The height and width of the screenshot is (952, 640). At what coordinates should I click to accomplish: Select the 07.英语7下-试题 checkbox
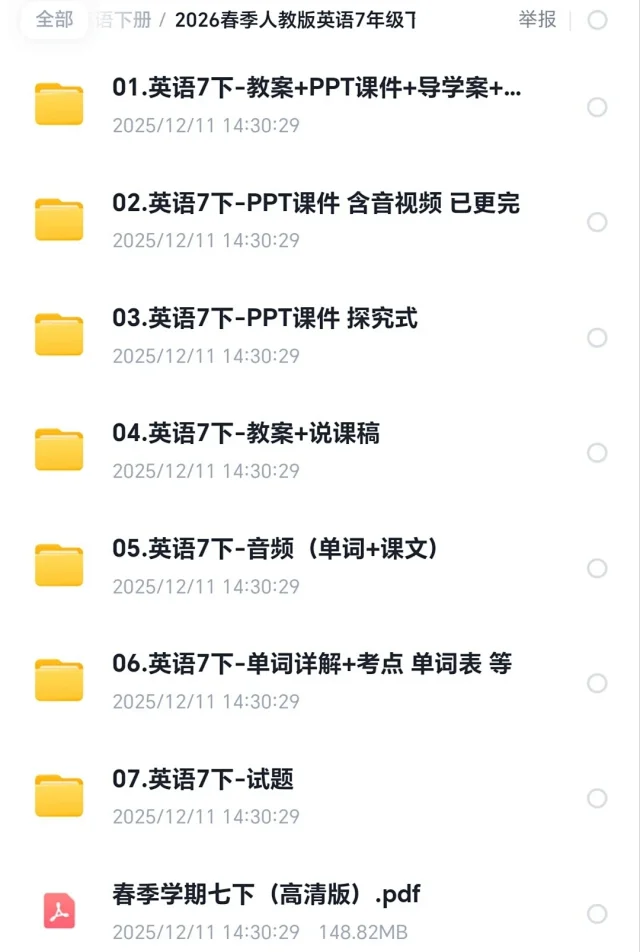pyautogui.click(x=597, y=798)
